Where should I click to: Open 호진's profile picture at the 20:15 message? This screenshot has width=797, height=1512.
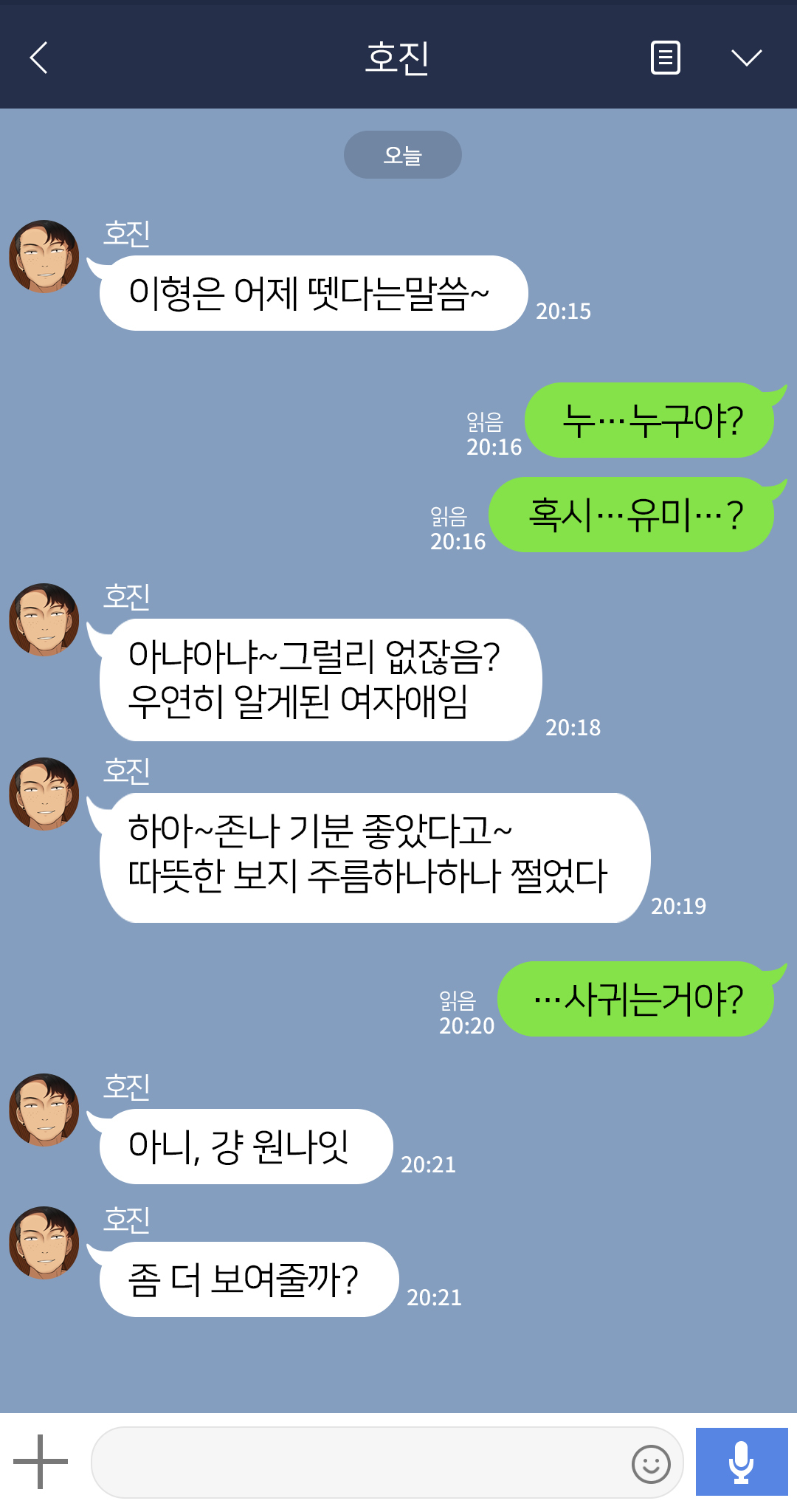pyautogui.click(x=44, y=256)
